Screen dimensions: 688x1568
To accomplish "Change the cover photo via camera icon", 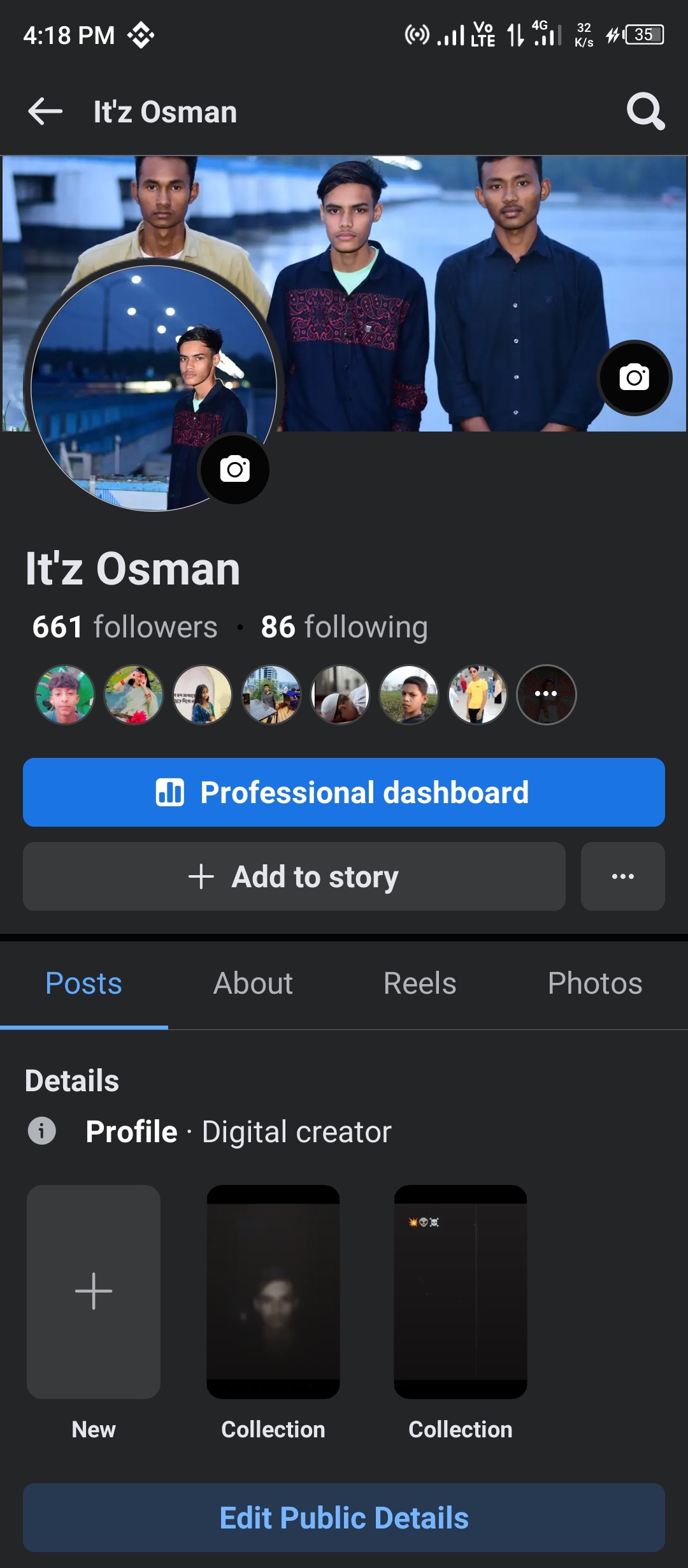I will click(634, 377).
